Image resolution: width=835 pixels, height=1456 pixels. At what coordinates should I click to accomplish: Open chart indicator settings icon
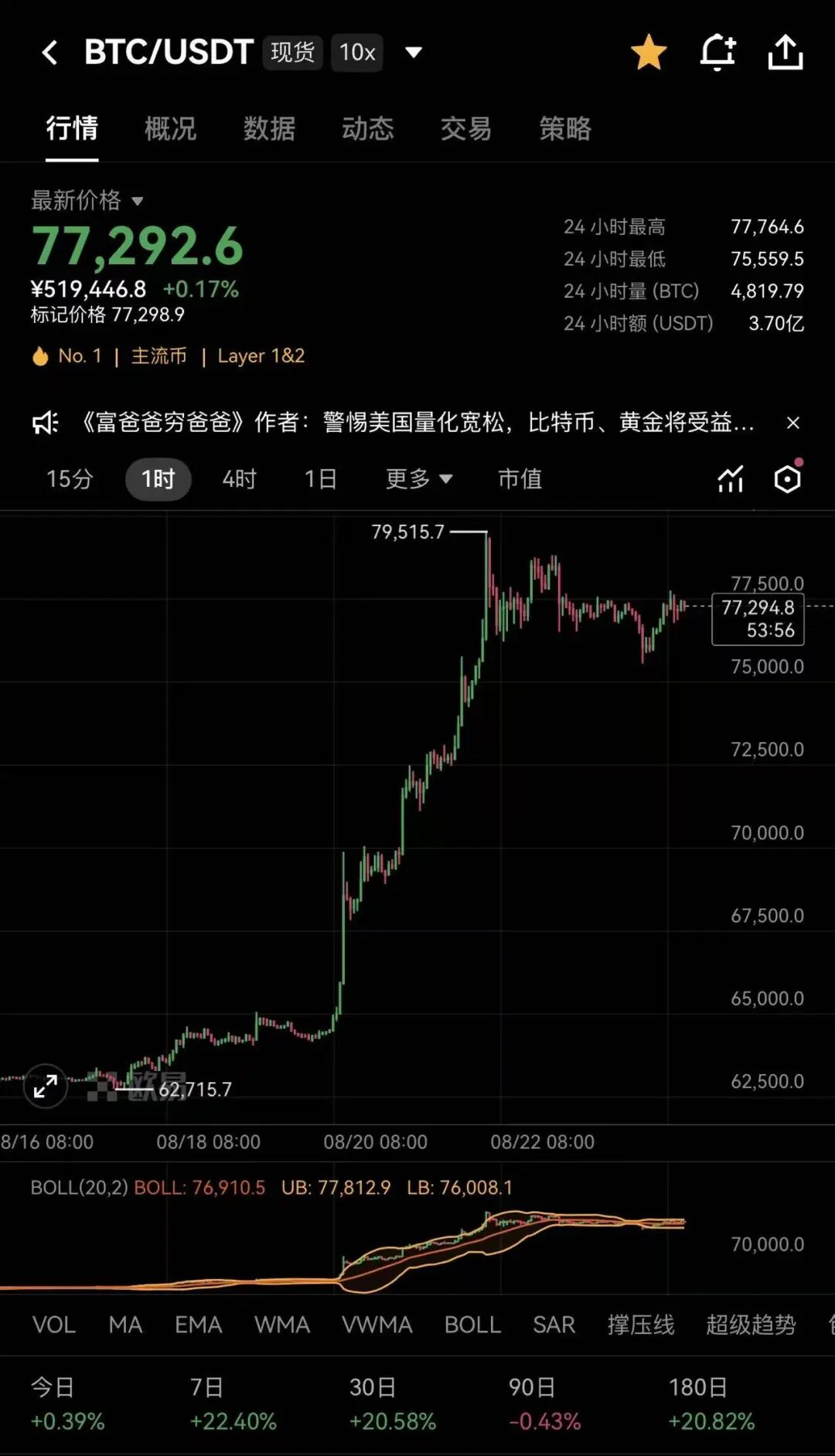[731, 479]
